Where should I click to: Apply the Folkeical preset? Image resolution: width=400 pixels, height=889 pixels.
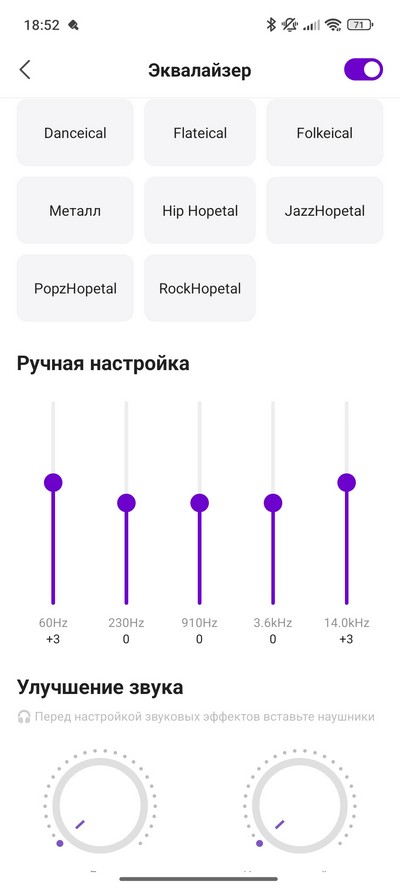[x=325, y=133]
